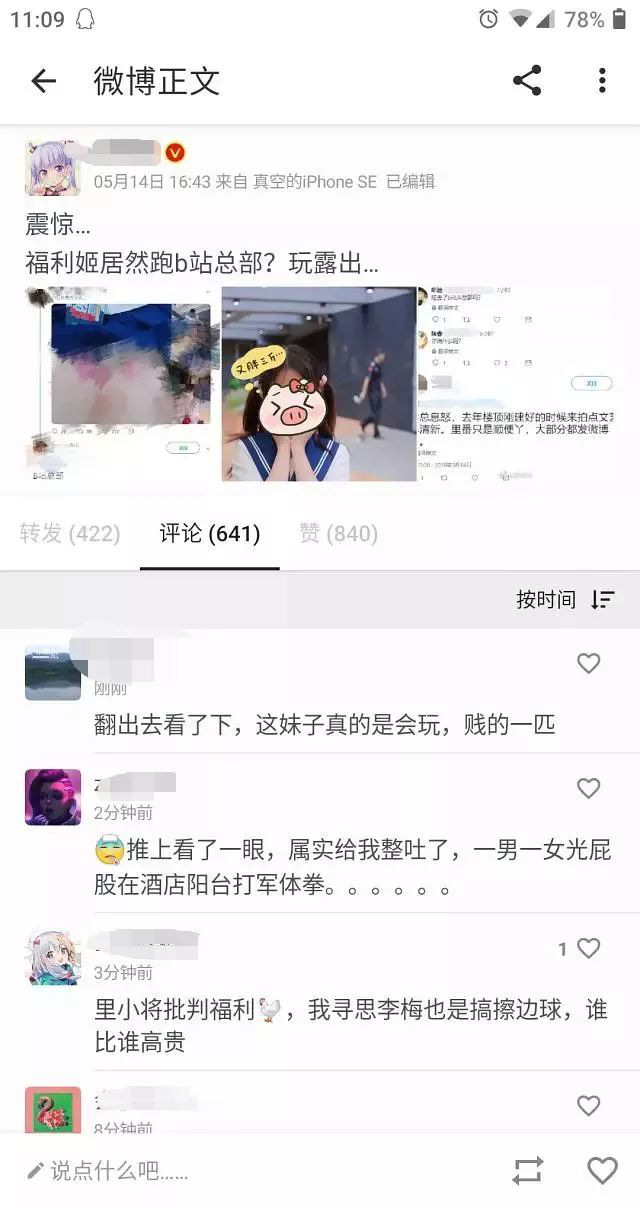Image resolution: width=640 pixels, height=1208 pixels.
Task: Like the comment starting 翻出去看了下
Action: pos(589,663)
